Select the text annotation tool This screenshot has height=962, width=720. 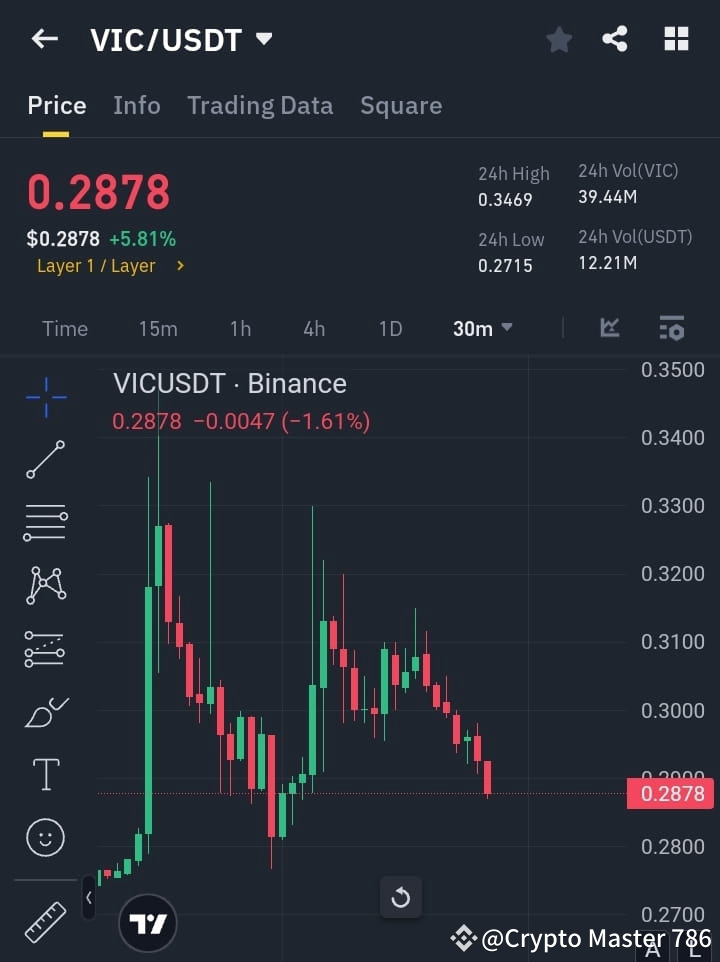click(x=45, y=774)
